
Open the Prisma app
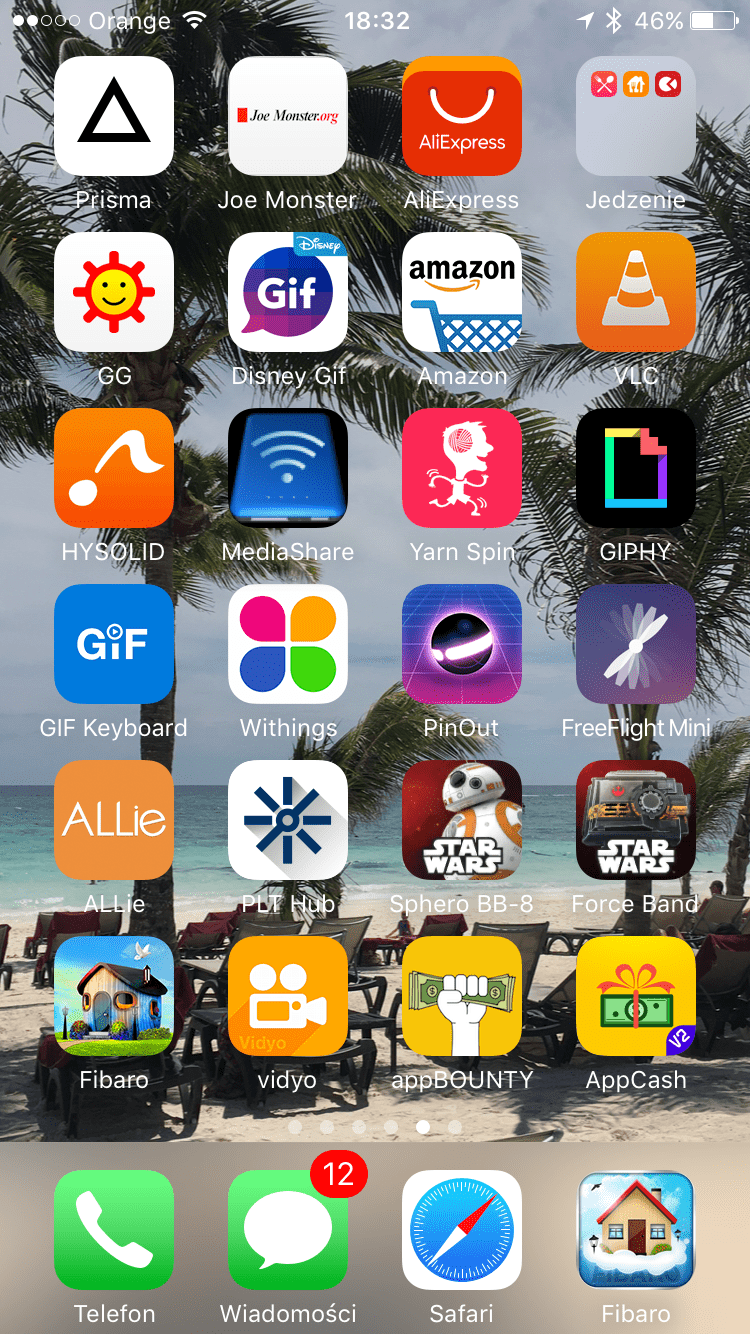[114, 116]
